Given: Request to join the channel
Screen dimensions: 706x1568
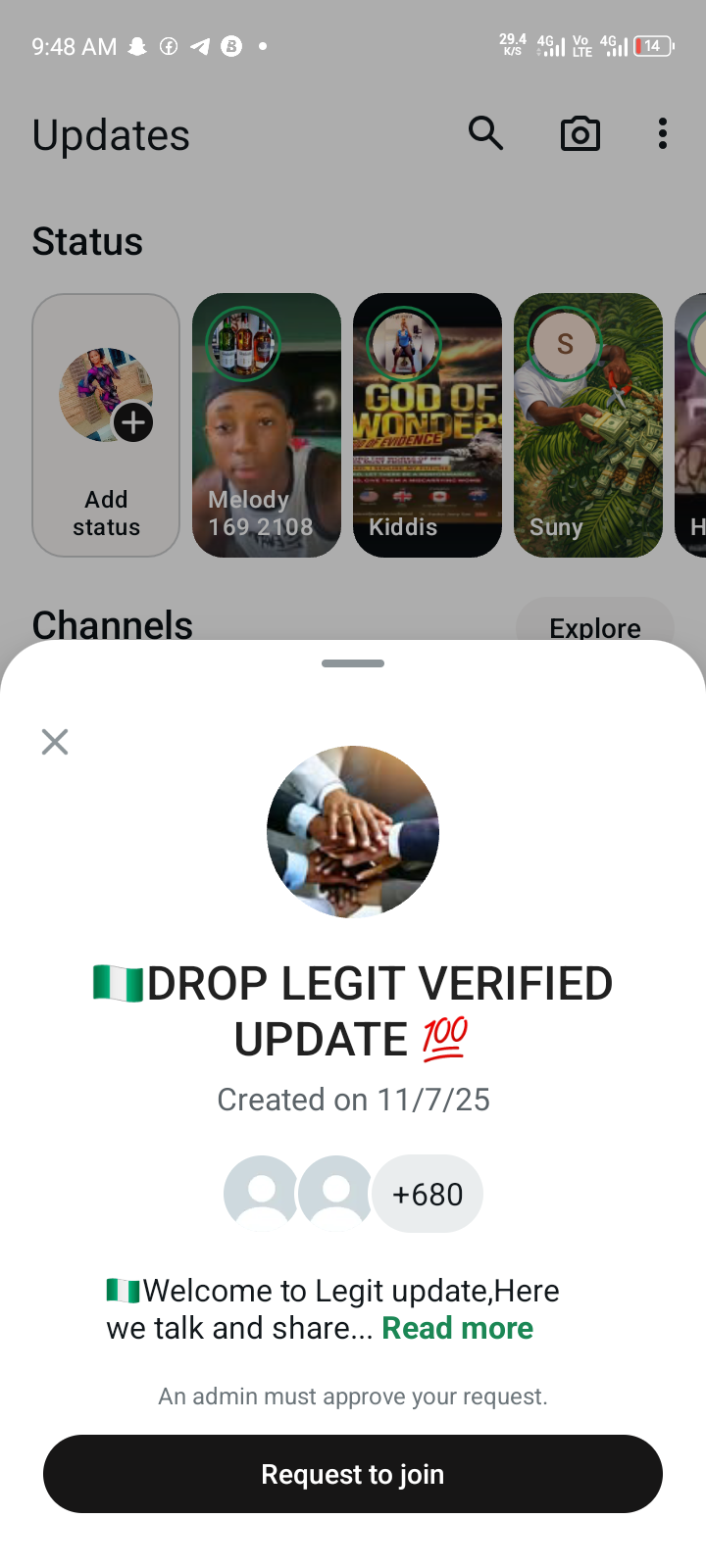Looking at the screenshot, I should click(x=353, y=1474).
